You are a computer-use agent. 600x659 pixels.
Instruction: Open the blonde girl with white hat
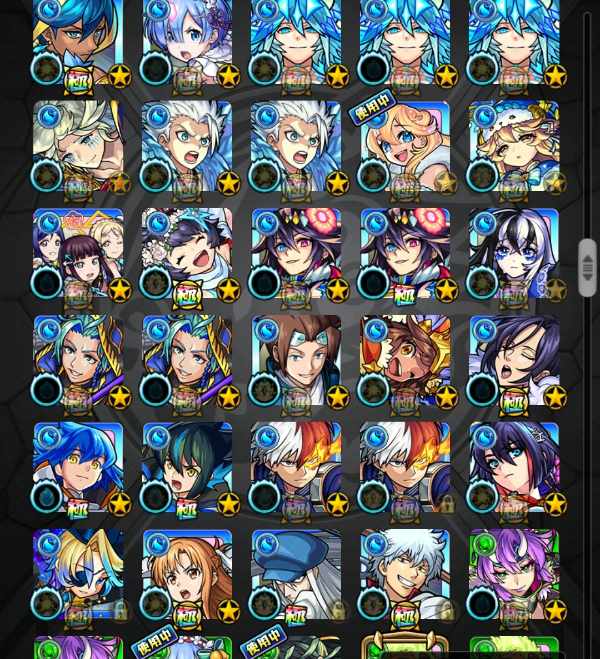tap(514, 148)
